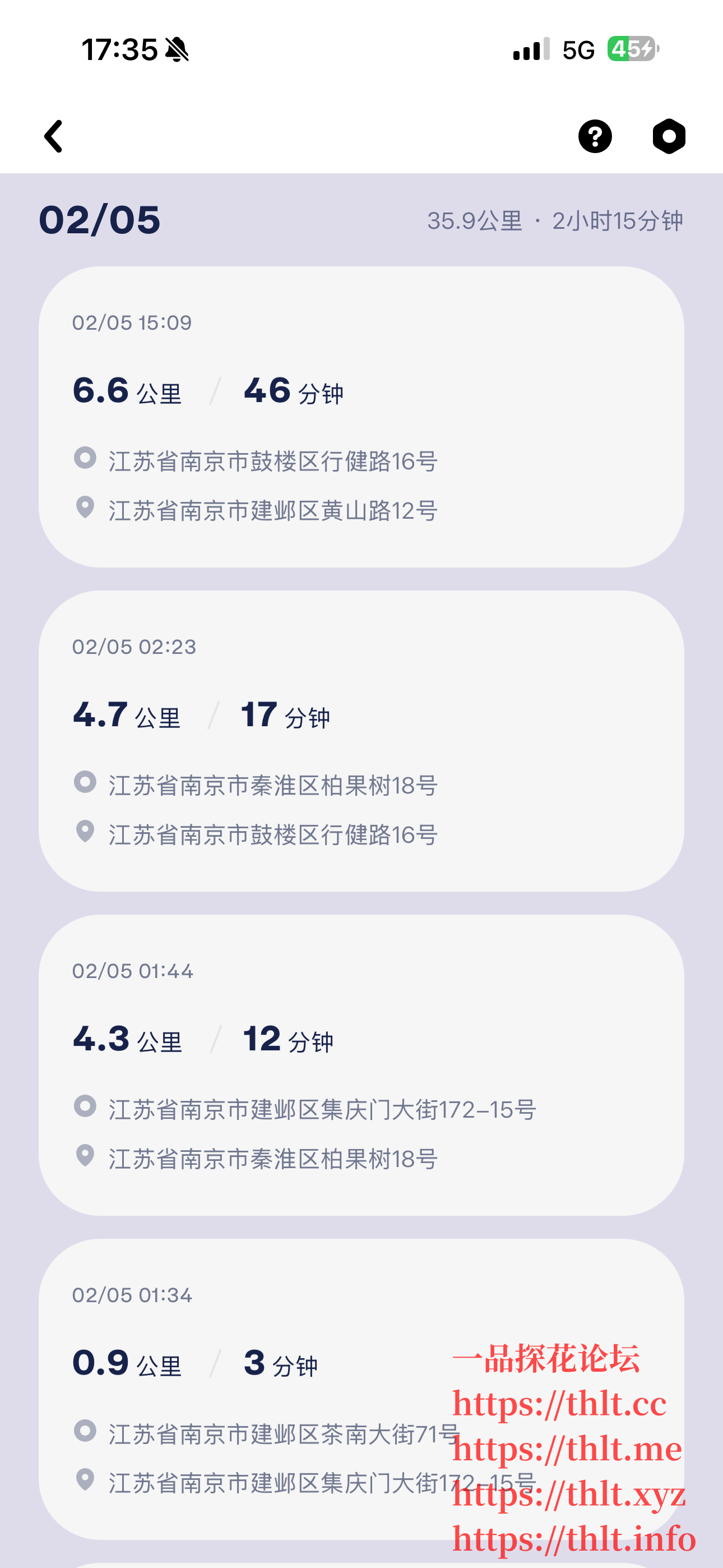
Task: Open the help question mark icon
Action: (595, 136)
